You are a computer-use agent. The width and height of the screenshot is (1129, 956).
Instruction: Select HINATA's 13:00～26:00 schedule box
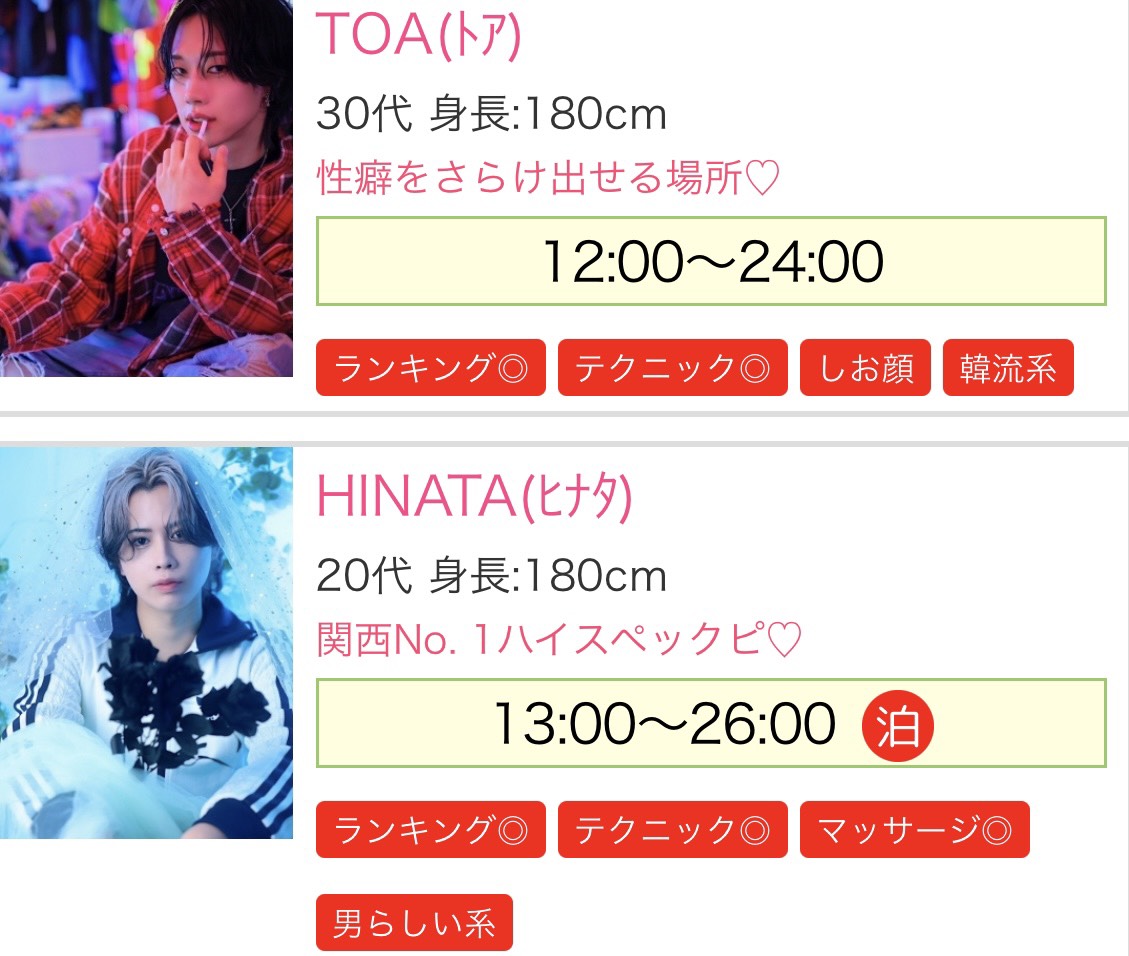[711, 723]
